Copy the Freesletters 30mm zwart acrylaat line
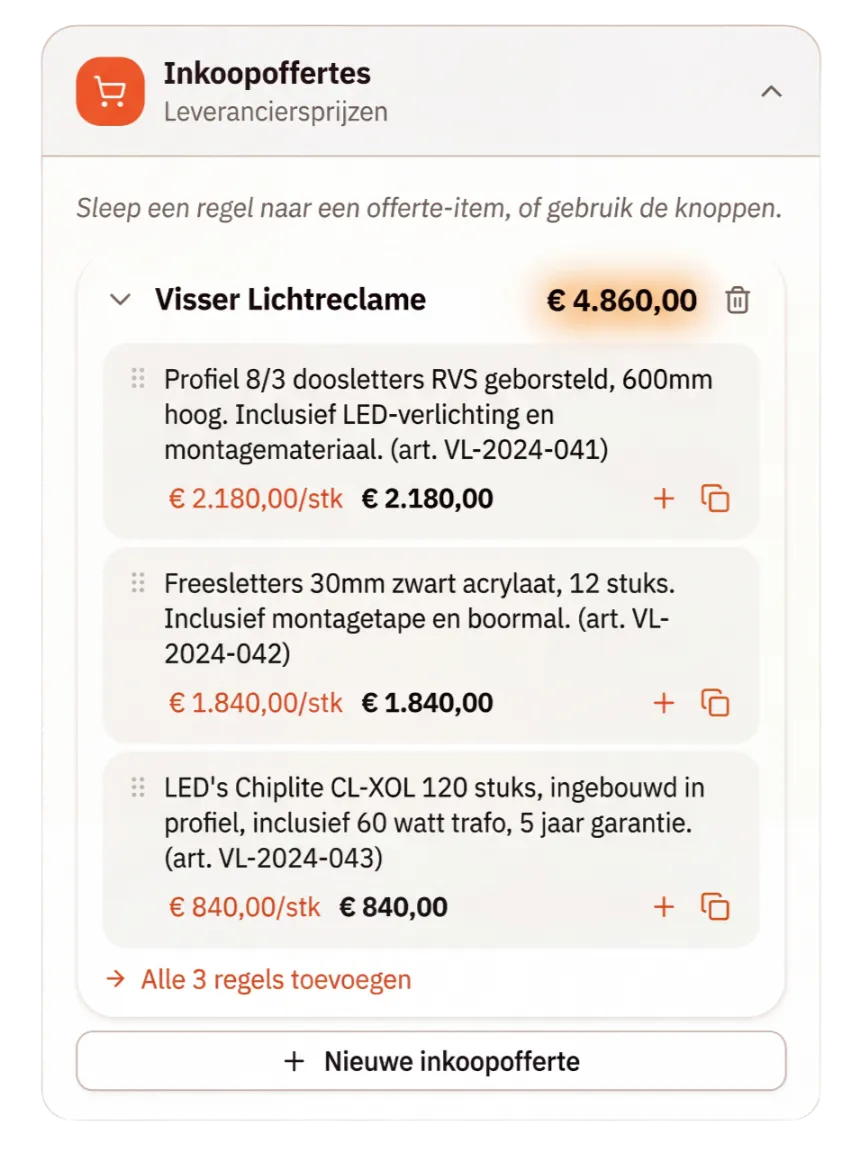 click(716, 702)
